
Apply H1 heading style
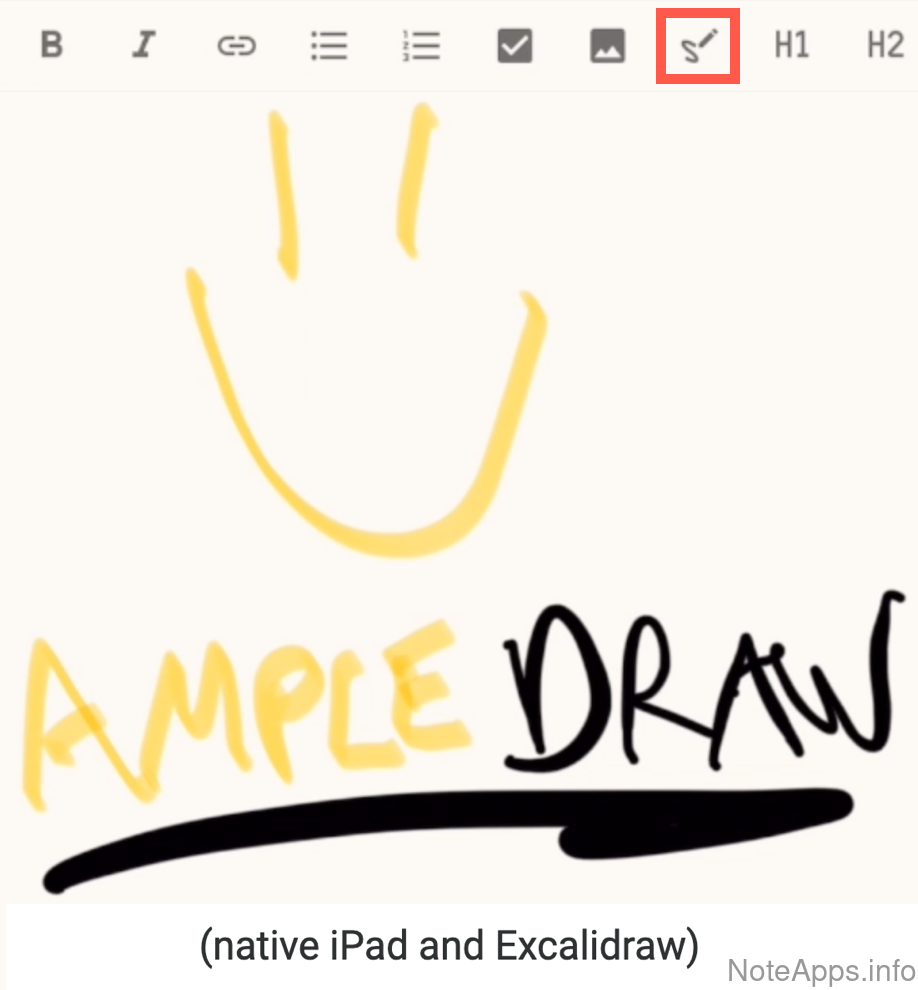click(x=791, y=46)
